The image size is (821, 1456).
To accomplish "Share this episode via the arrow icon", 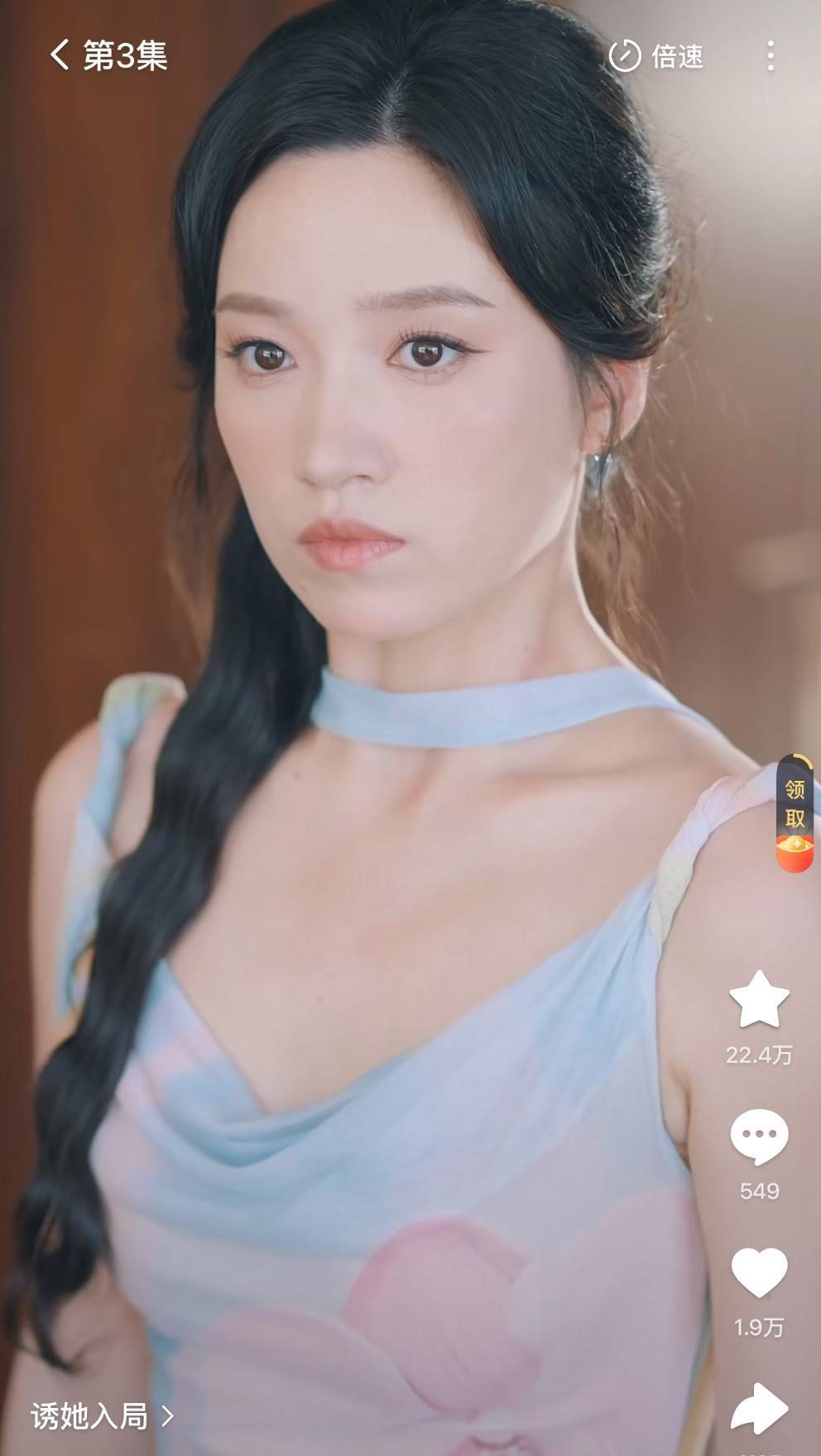I will click(x=759, y=1408).
